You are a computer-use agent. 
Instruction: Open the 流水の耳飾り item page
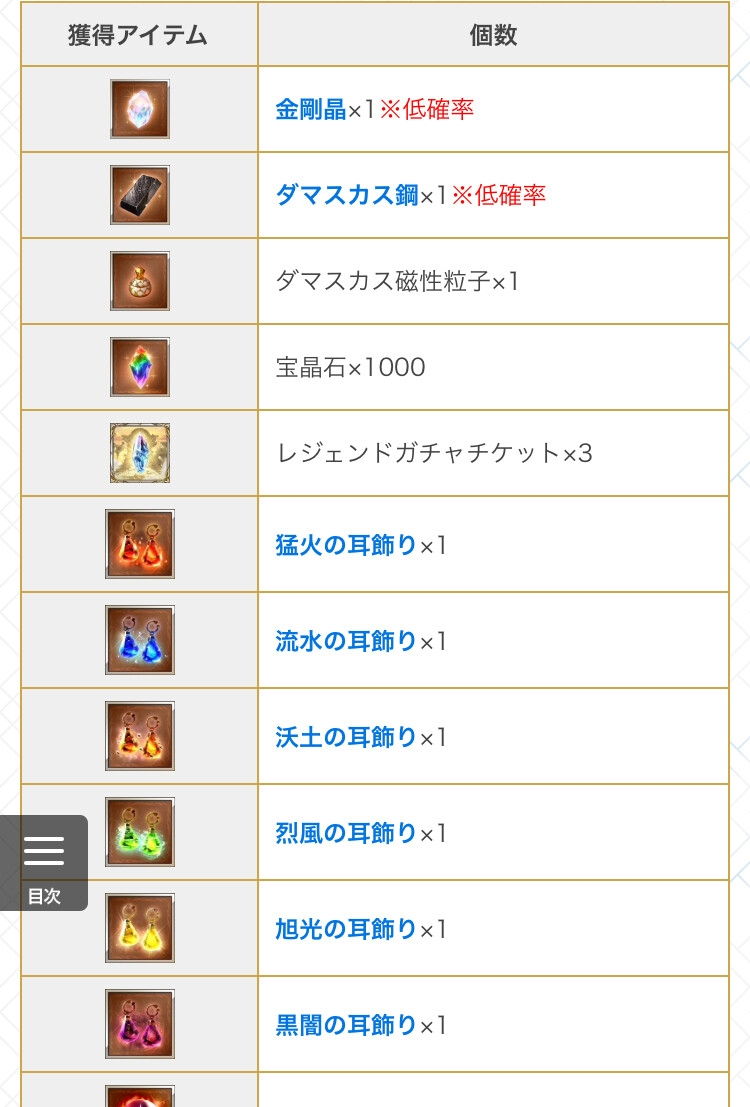click(x=345, y=641)
